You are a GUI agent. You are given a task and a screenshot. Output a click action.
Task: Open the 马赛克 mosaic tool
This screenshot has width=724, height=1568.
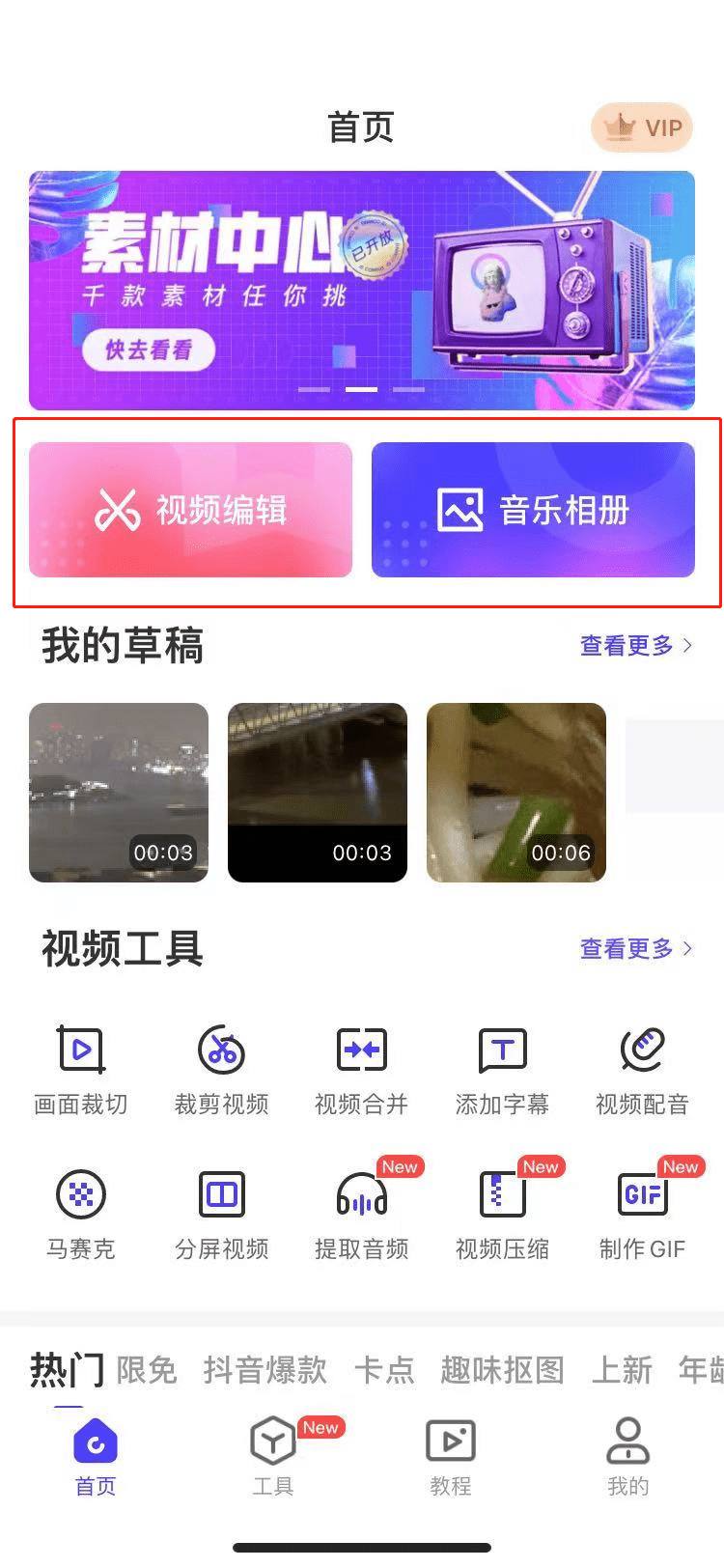(81, 1210)
